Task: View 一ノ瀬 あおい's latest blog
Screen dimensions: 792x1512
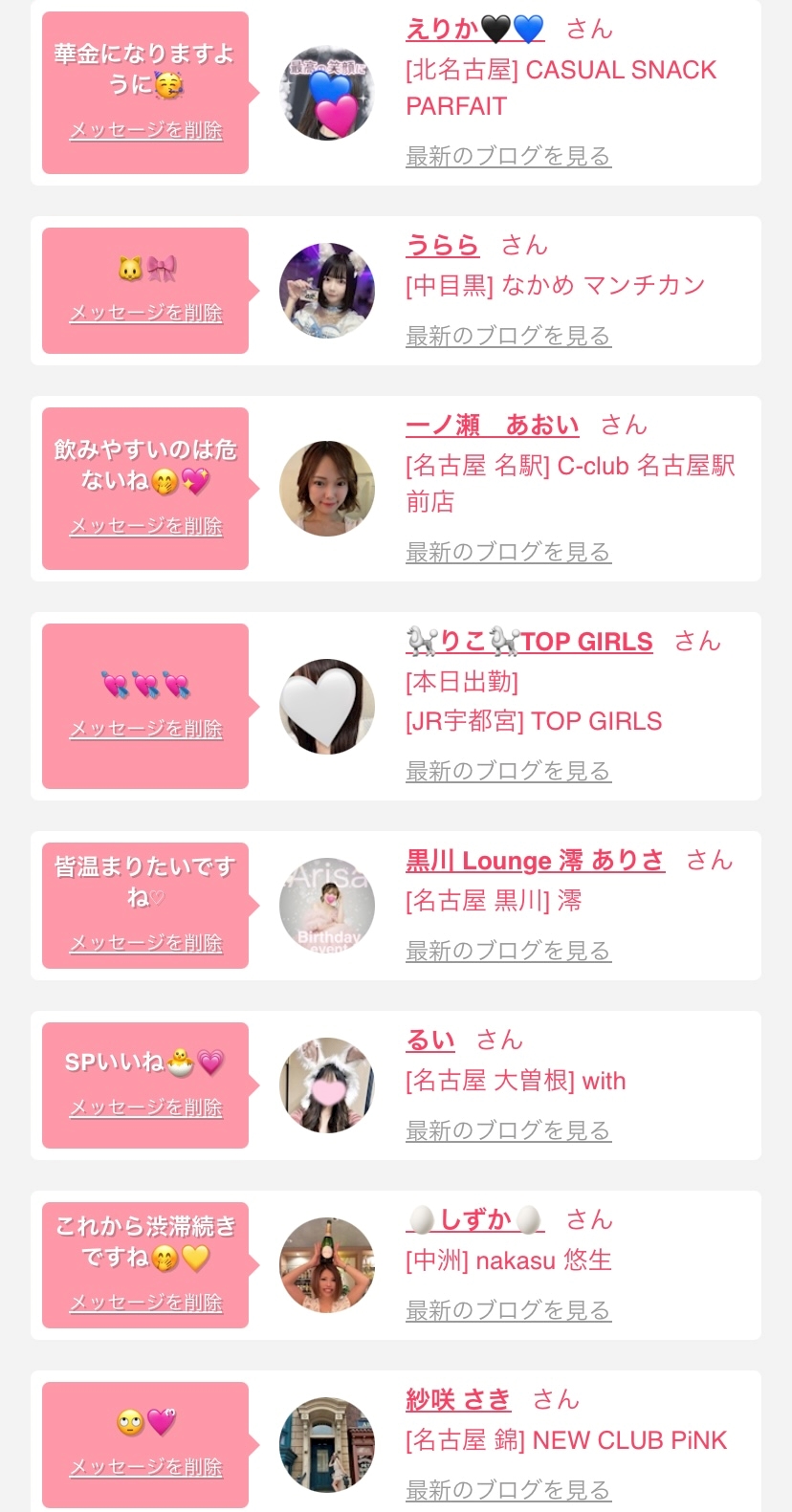Action: 508,552
